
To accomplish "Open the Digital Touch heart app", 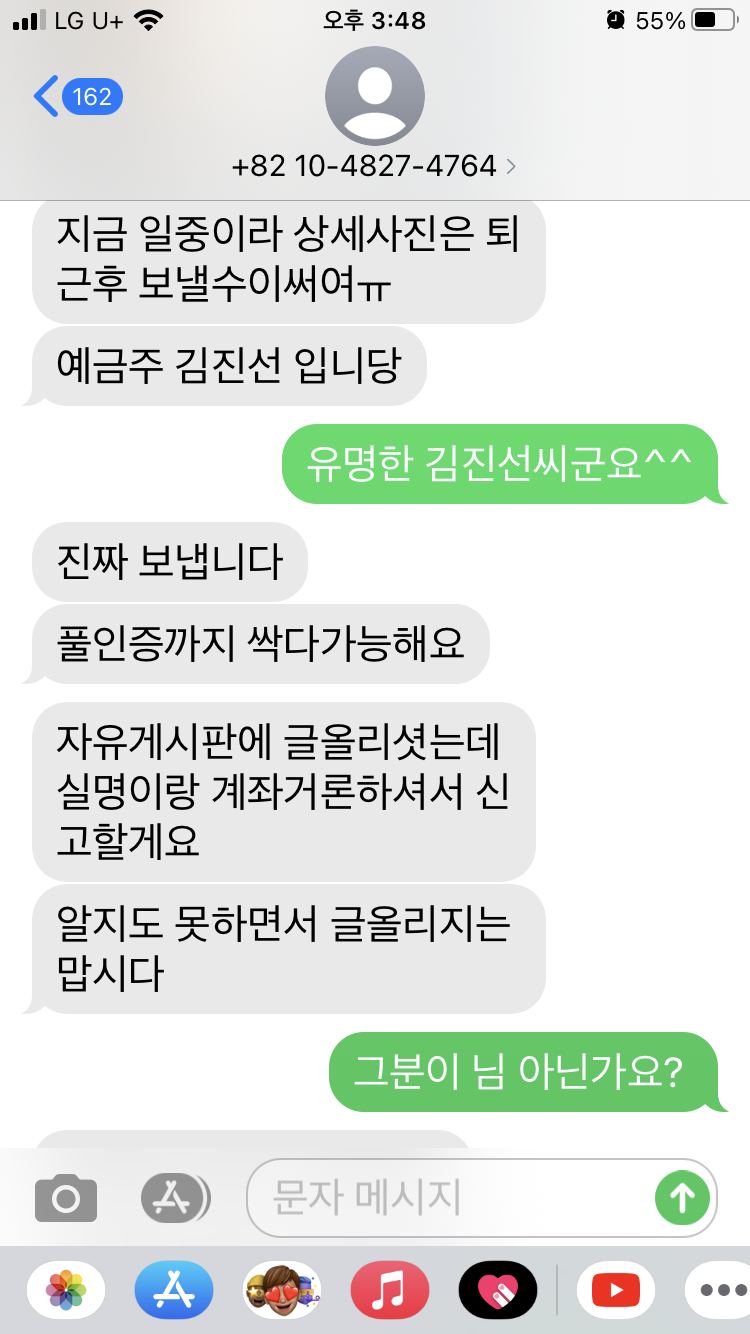I will point(497,1290).
